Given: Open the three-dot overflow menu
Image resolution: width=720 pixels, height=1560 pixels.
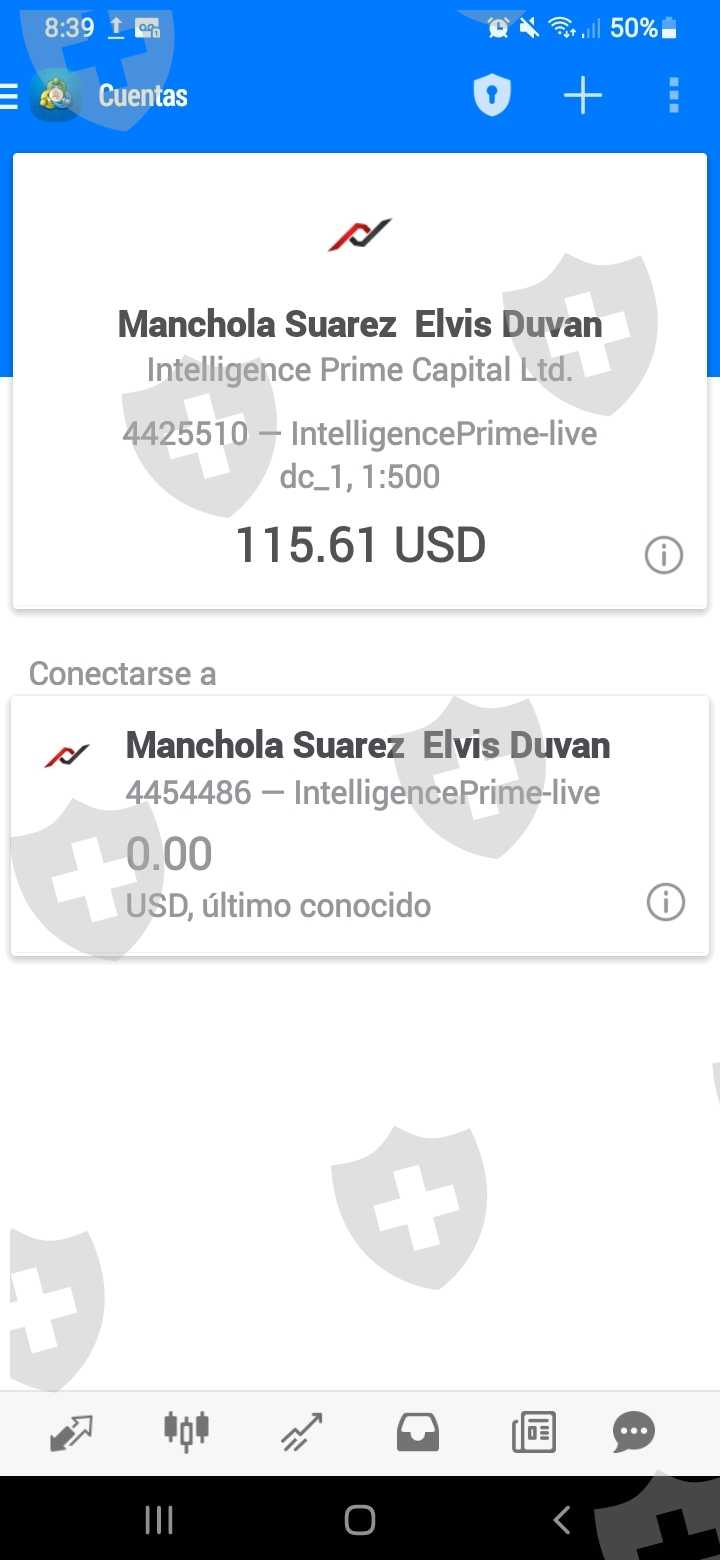Looking at the screenshot, I should coord(673,96).
